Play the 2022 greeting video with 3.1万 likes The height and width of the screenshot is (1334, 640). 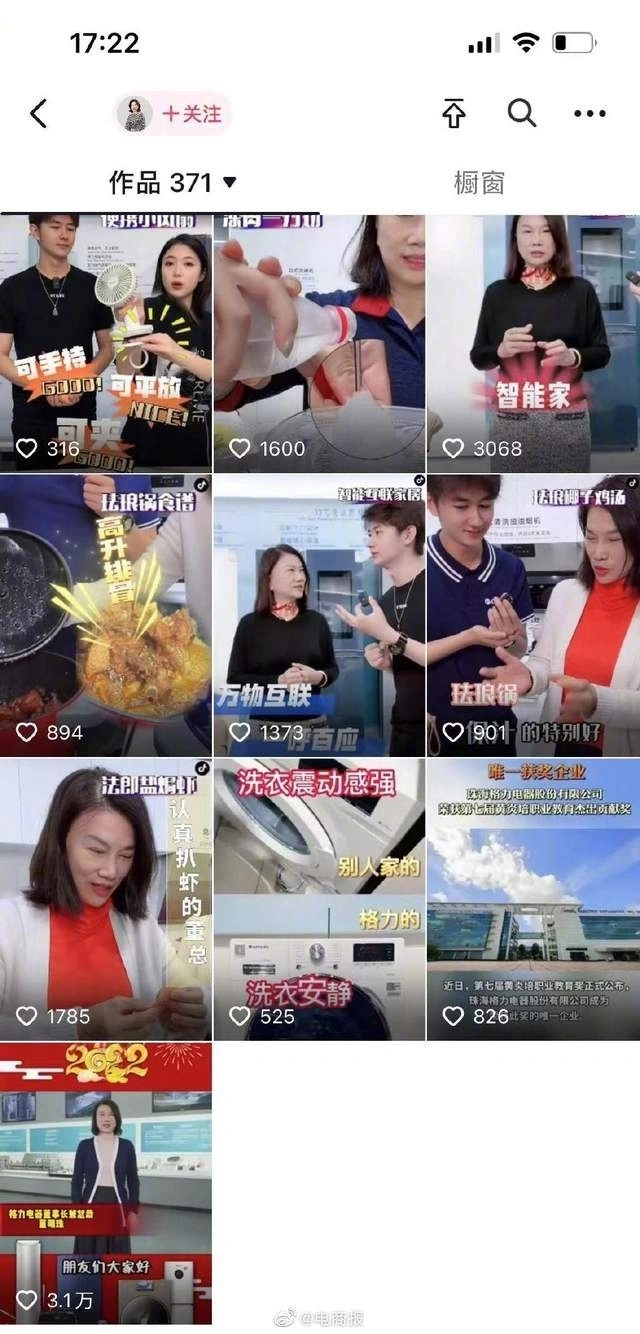[106, 1183]
